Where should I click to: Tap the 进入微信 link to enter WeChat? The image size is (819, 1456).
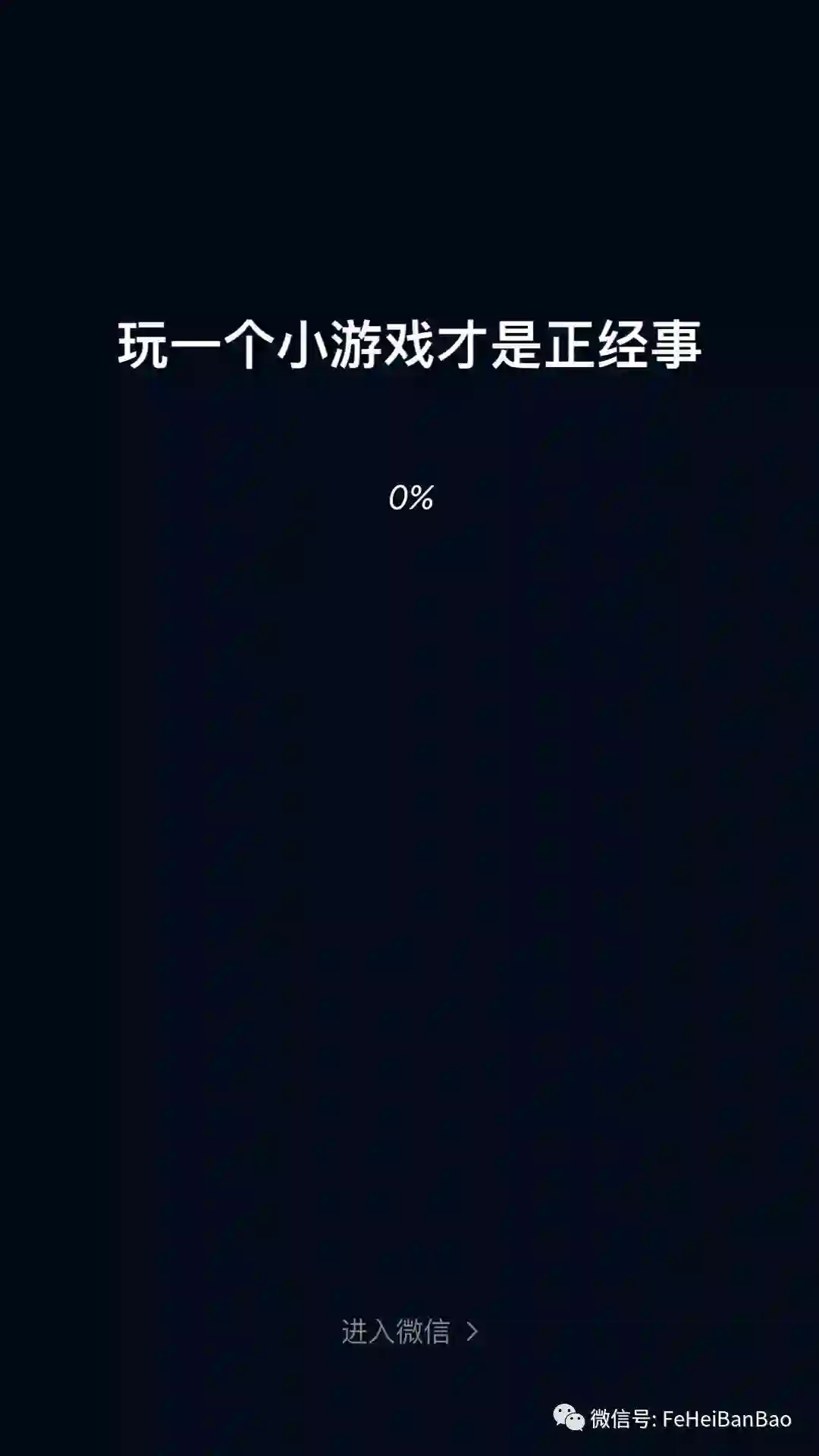pos(409,1332)
